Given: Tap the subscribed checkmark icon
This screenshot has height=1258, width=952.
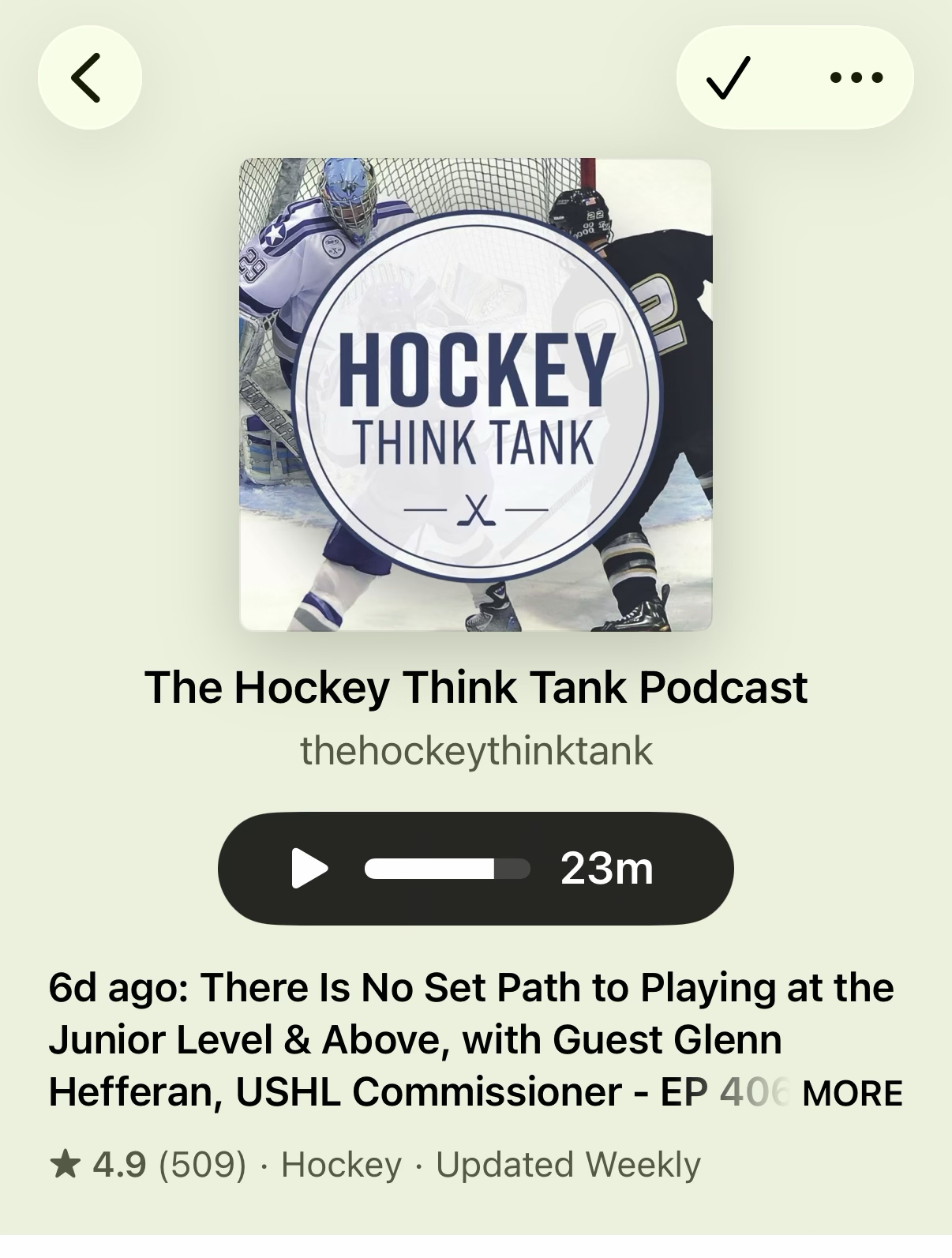Looking at the screenshot, I should click(x=728, y=77).
